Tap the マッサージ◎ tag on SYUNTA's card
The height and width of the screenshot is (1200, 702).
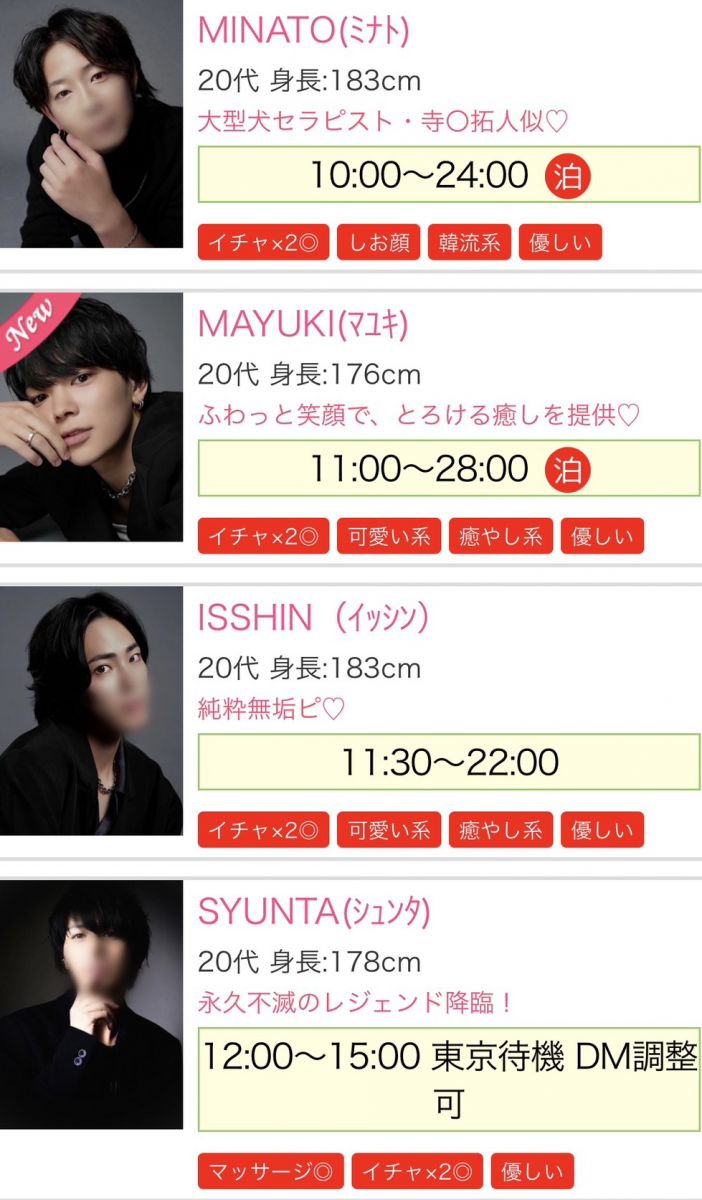tap(270, 1171)
